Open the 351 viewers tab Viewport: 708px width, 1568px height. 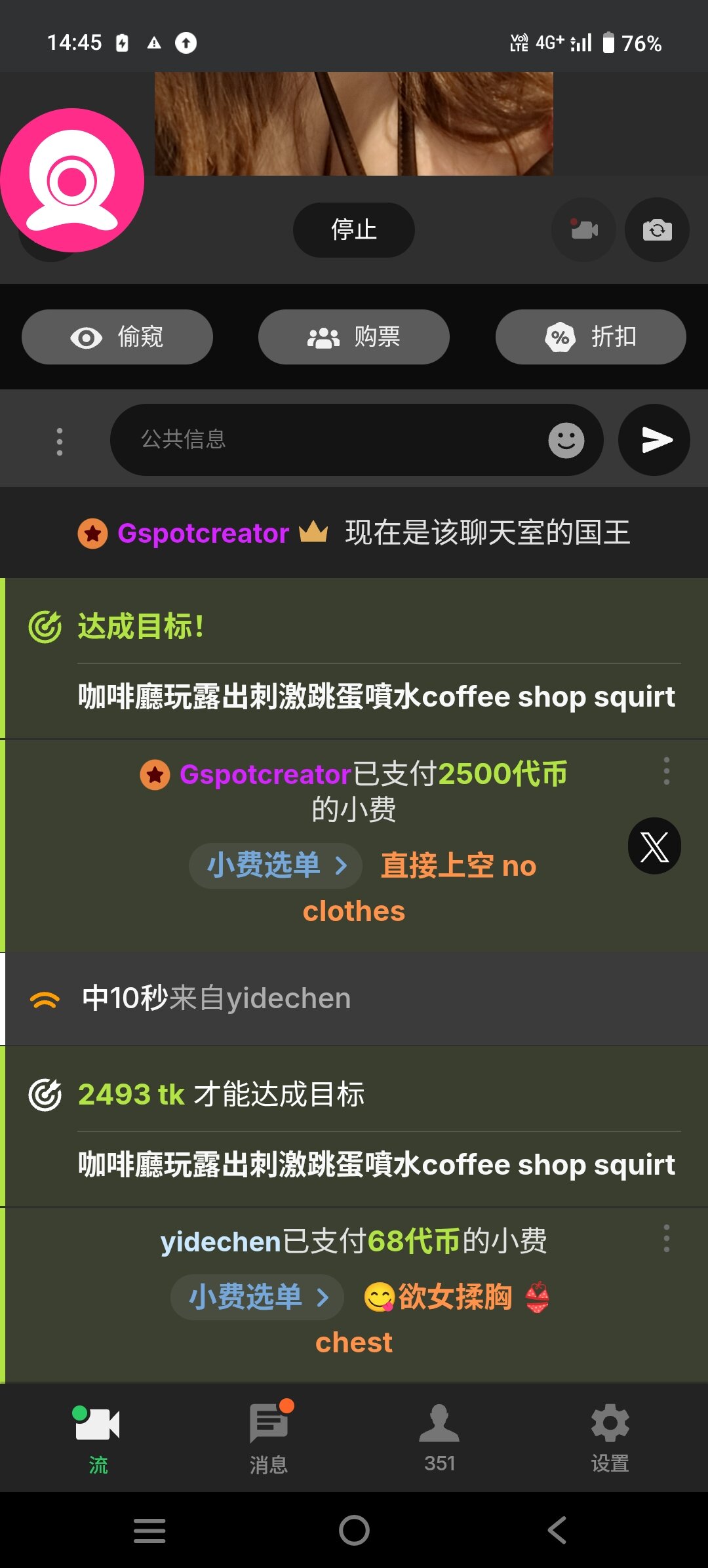pyautogui.click(x=439, y=1438)
